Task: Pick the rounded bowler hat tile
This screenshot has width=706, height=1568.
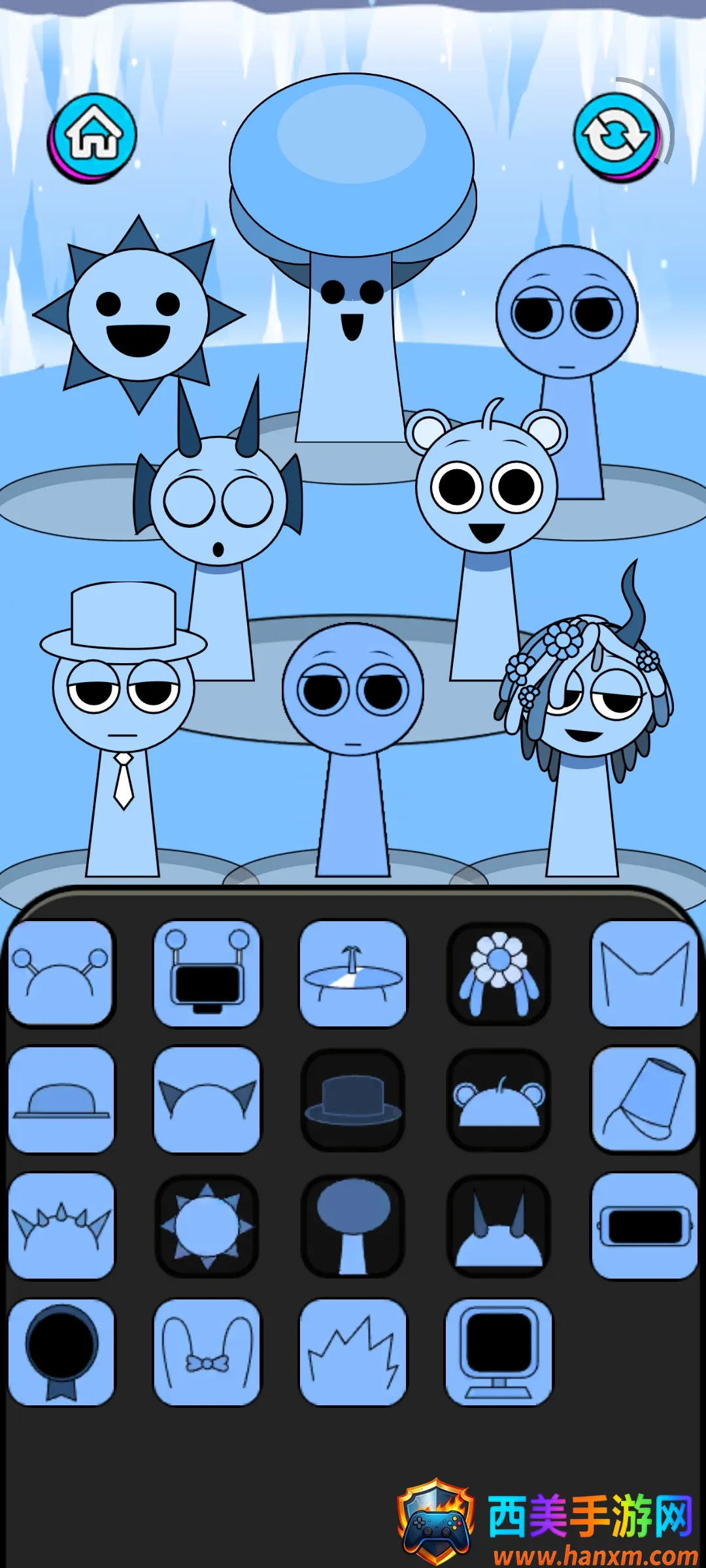Action: pos(61,1100)
